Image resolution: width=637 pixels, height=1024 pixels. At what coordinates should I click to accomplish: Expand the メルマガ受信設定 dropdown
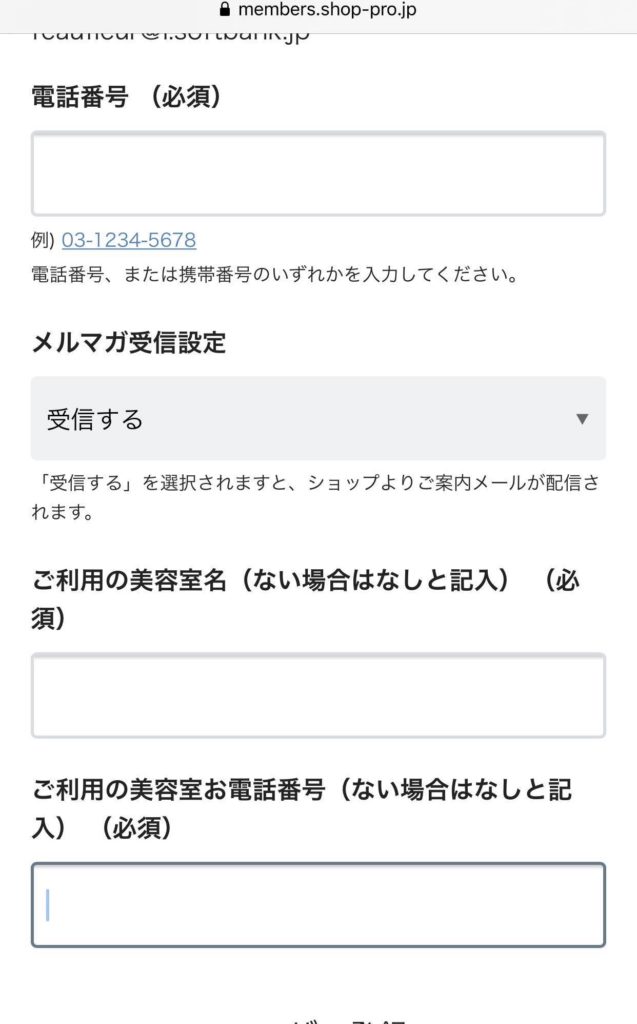click(x=318, y=419)
